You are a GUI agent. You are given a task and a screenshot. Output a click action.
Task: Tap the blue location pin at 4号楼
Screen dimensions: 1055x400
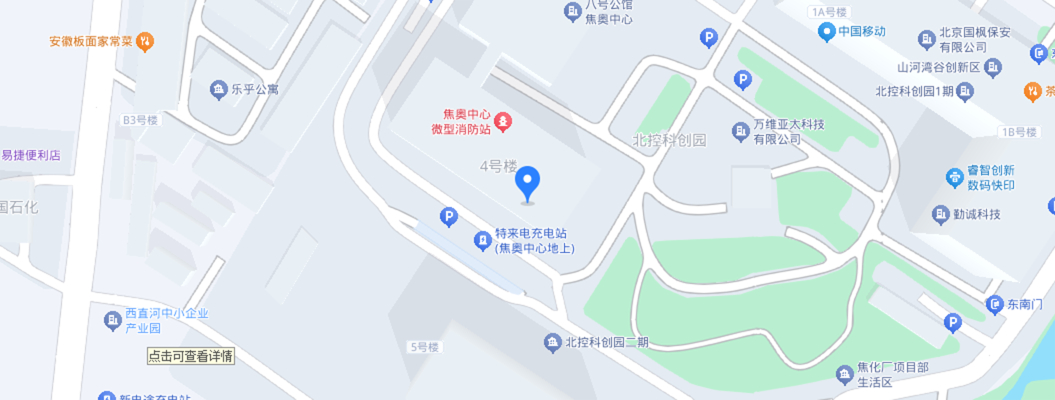tap(527, 183)
